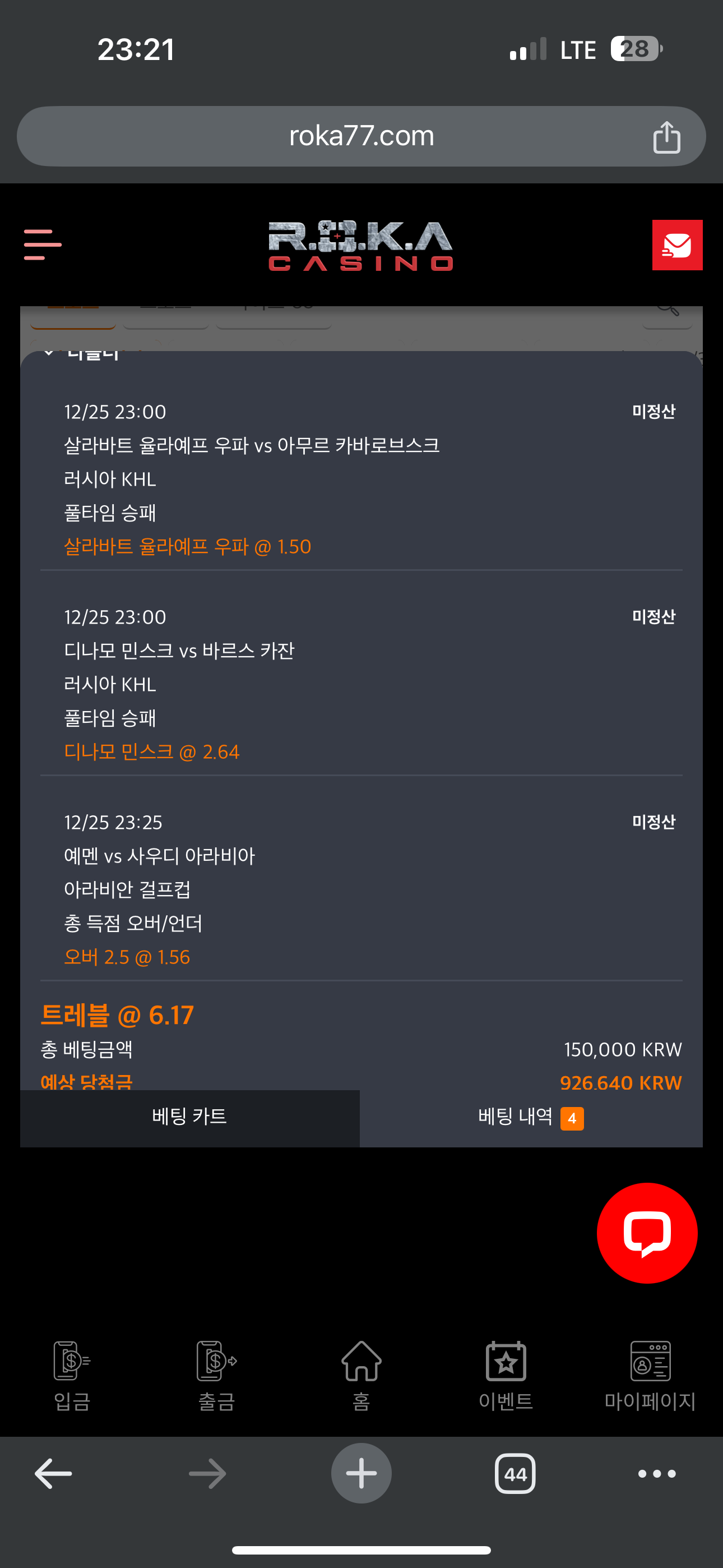Open 마이페이지 my page

click(650, 1376)
